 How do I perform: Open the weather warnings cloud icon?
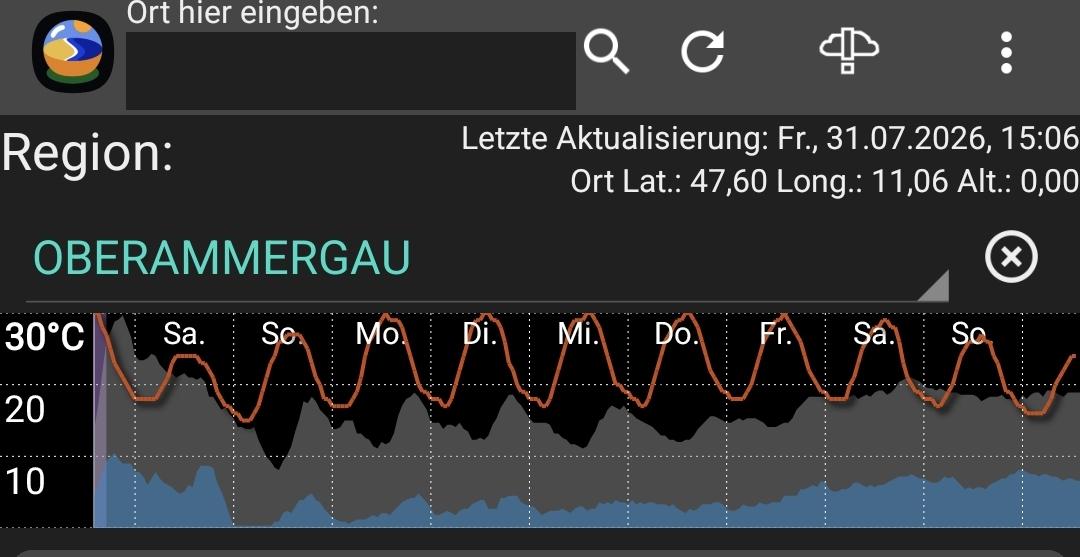[849, 52]
